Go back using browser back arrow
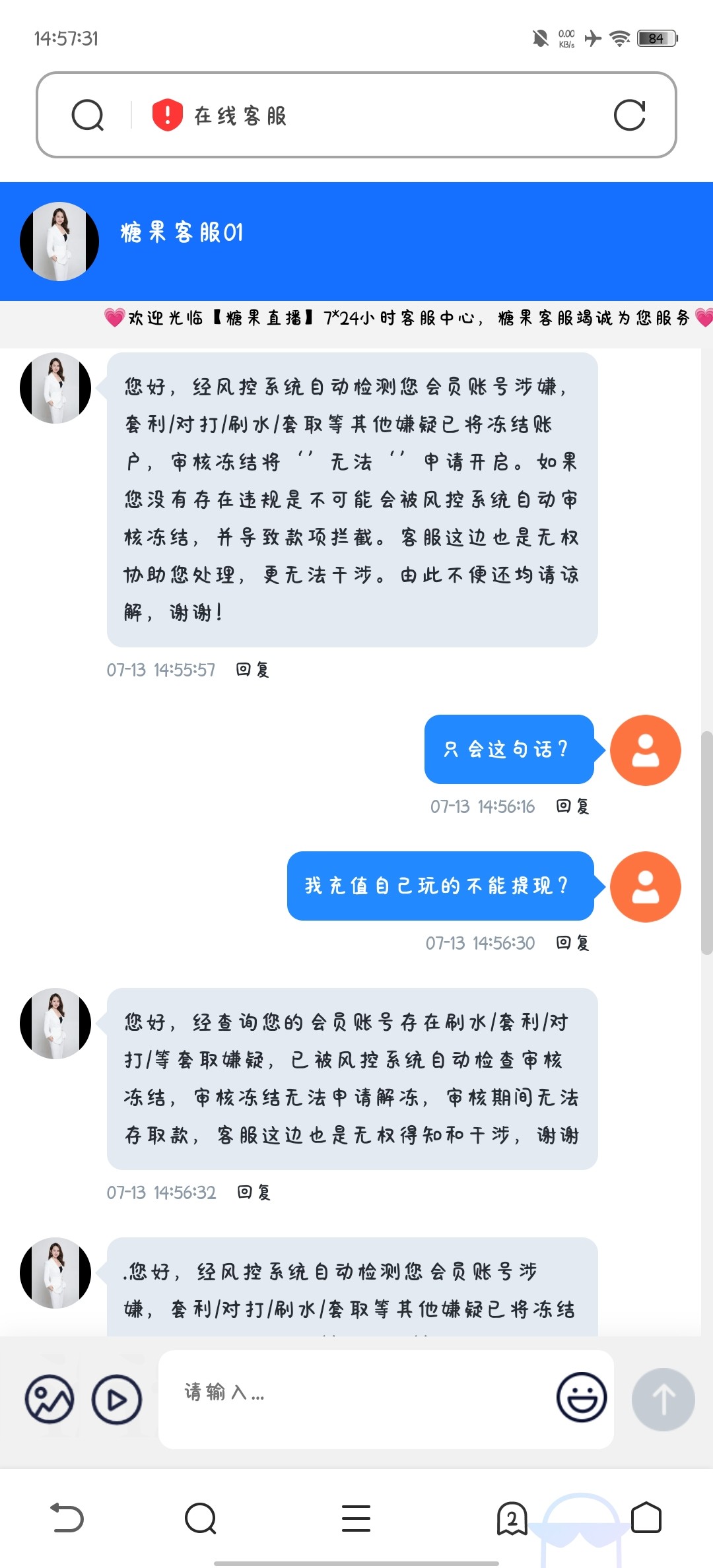713x1568 pixels. pos(67,1518)
